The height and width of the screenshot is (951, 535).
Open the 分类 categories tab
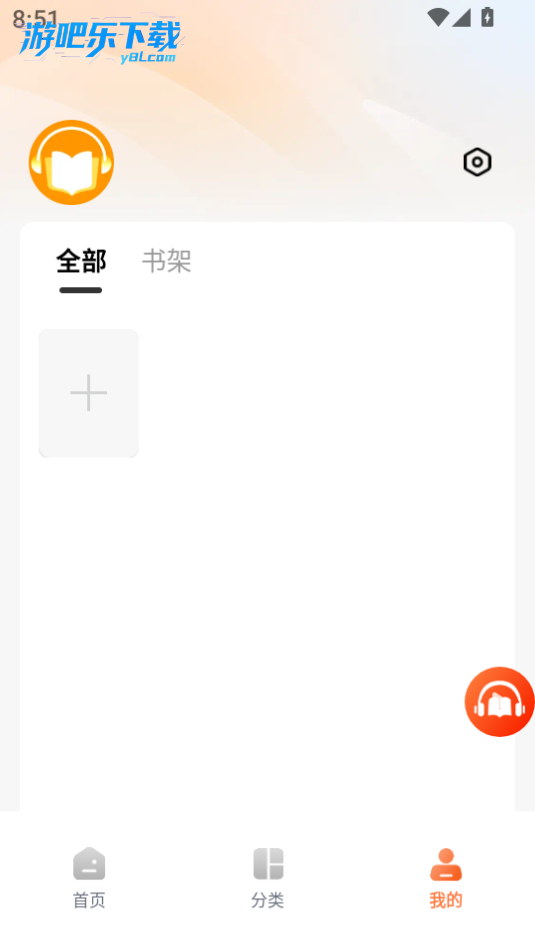pos(268,878)
